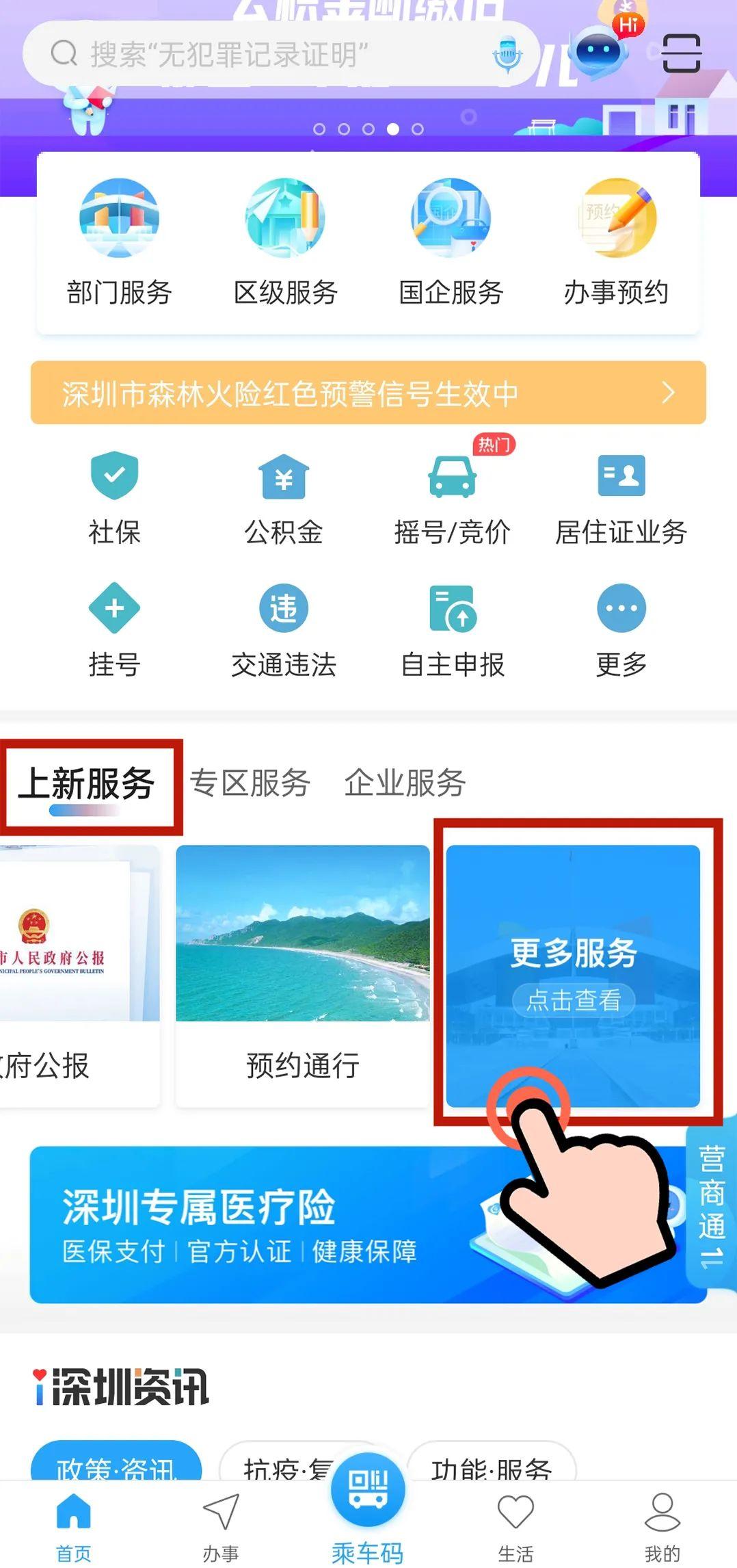Switch to the 专区服务 tab
737x1568 pixels.
pyautogui.click(x=250, y=783)
